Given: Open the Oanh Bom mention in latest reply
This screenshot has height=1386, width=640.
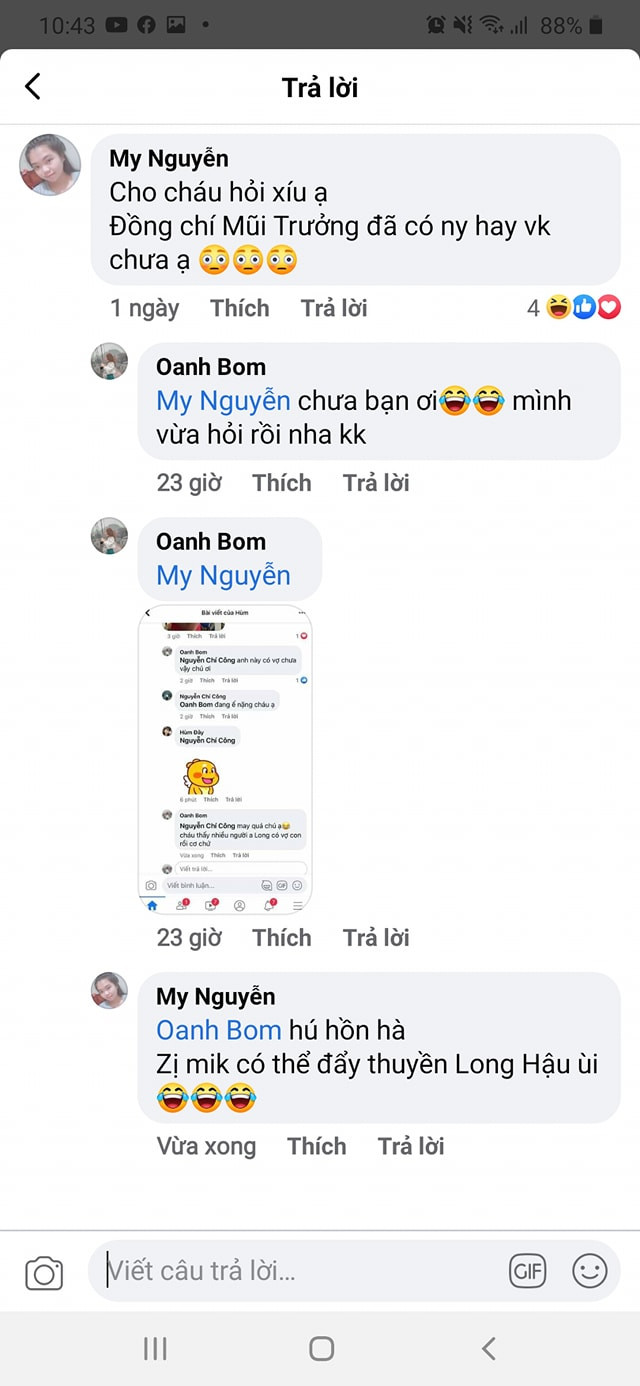Looking at the screenshot, I should click(218, 1030).
